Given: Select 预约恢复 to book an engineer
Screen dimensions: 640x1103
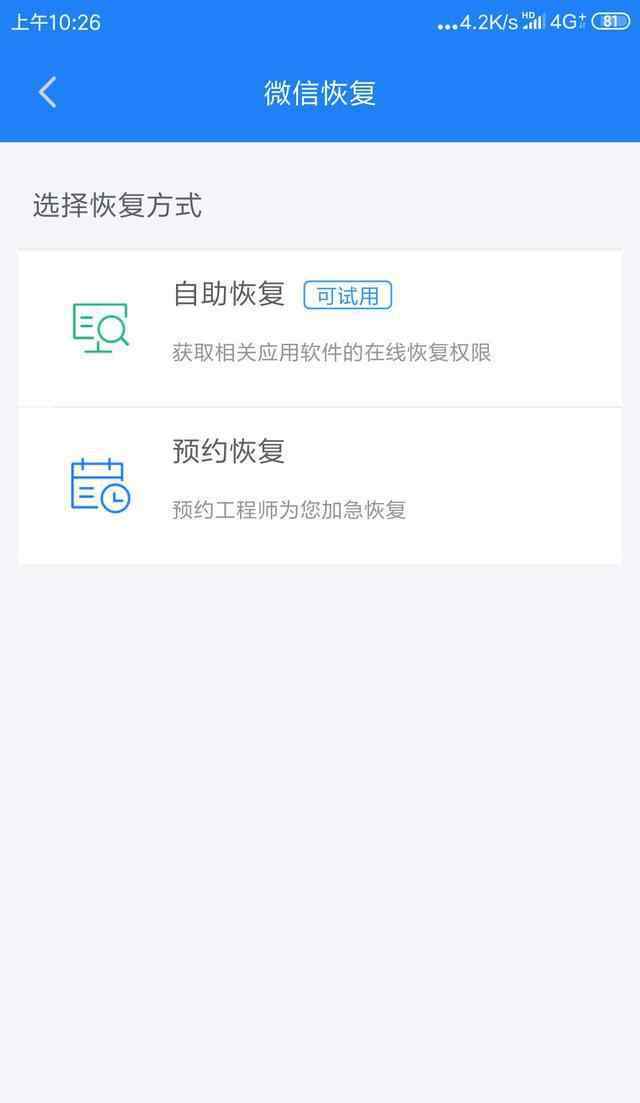Looking at the screenshot, I should tap(320, 485).
